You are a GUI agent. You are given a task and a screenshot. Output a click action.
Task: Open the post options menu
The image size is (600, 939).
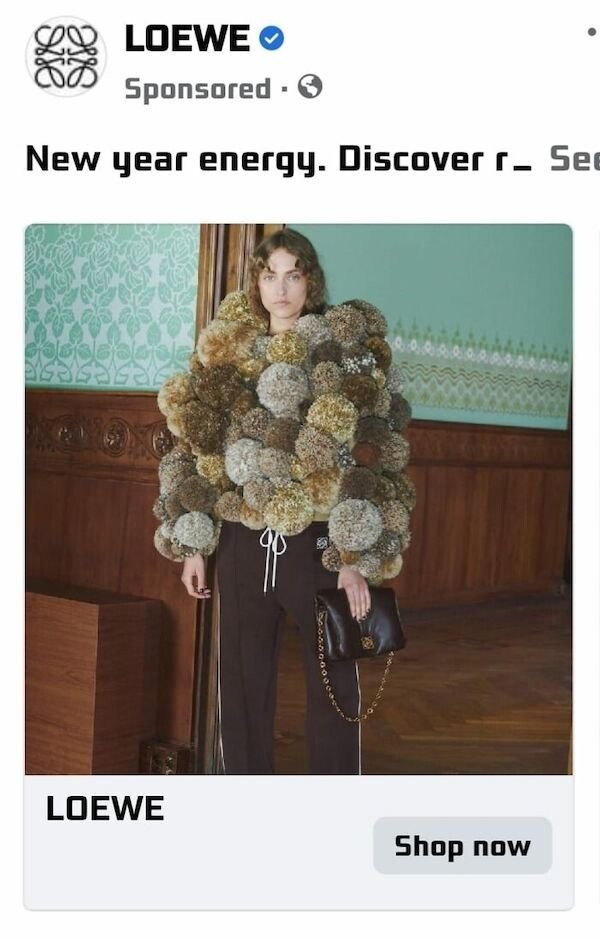592,32
